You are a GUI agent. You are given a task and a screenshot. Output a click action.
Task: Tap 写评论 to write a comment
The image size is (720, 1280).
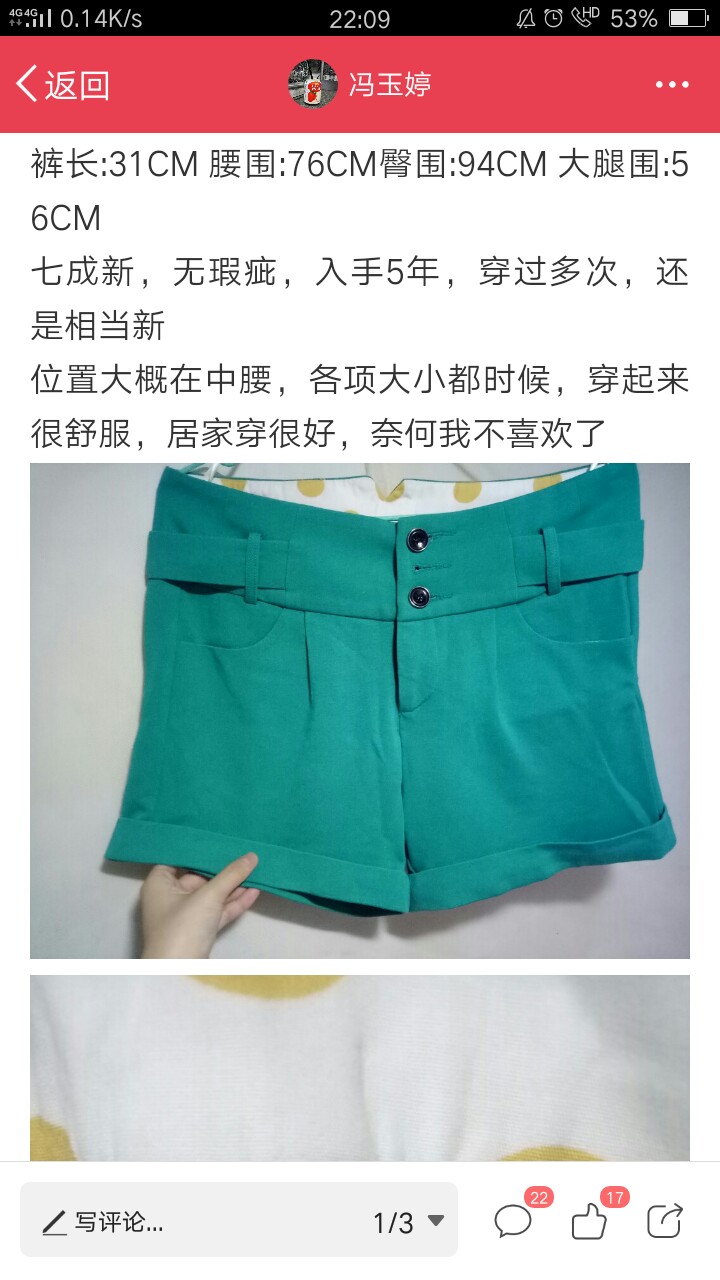(x=103, y=1221)
